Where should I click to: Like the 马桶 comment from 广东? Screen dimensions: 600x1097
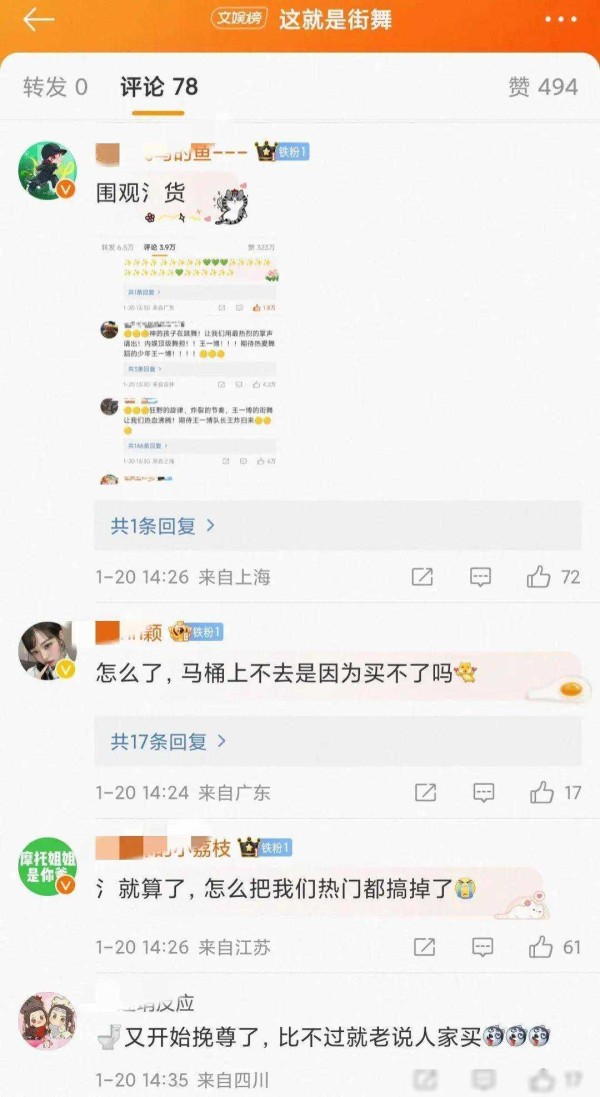555,793
